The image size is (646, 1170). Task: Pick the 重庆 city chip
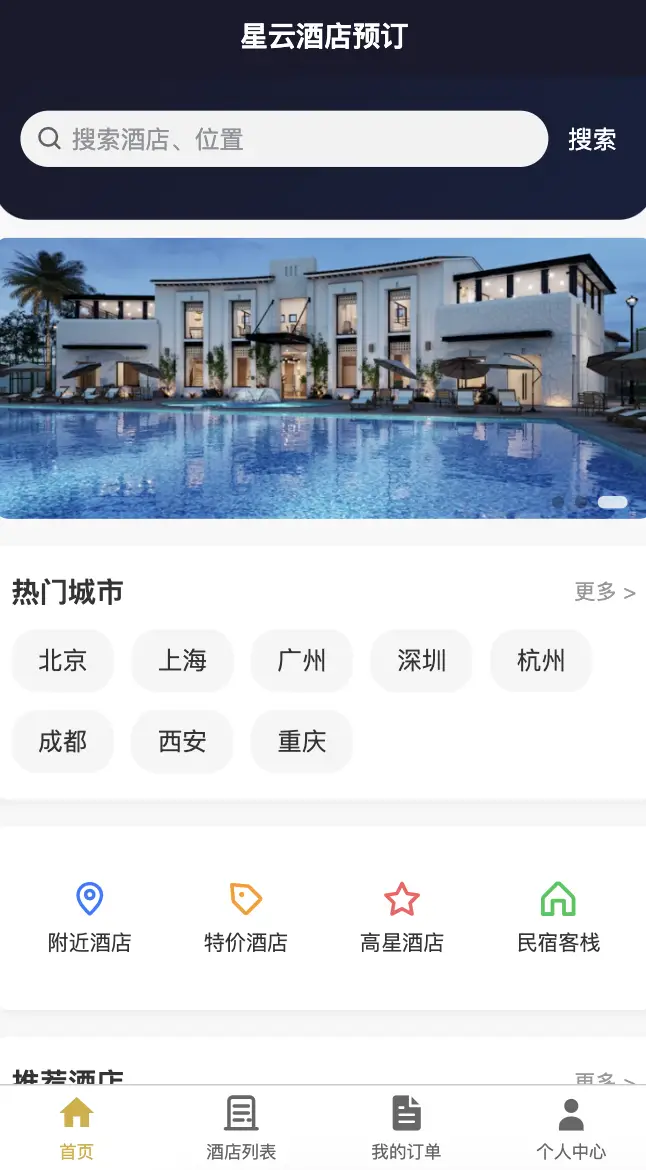tap(302, 741)
